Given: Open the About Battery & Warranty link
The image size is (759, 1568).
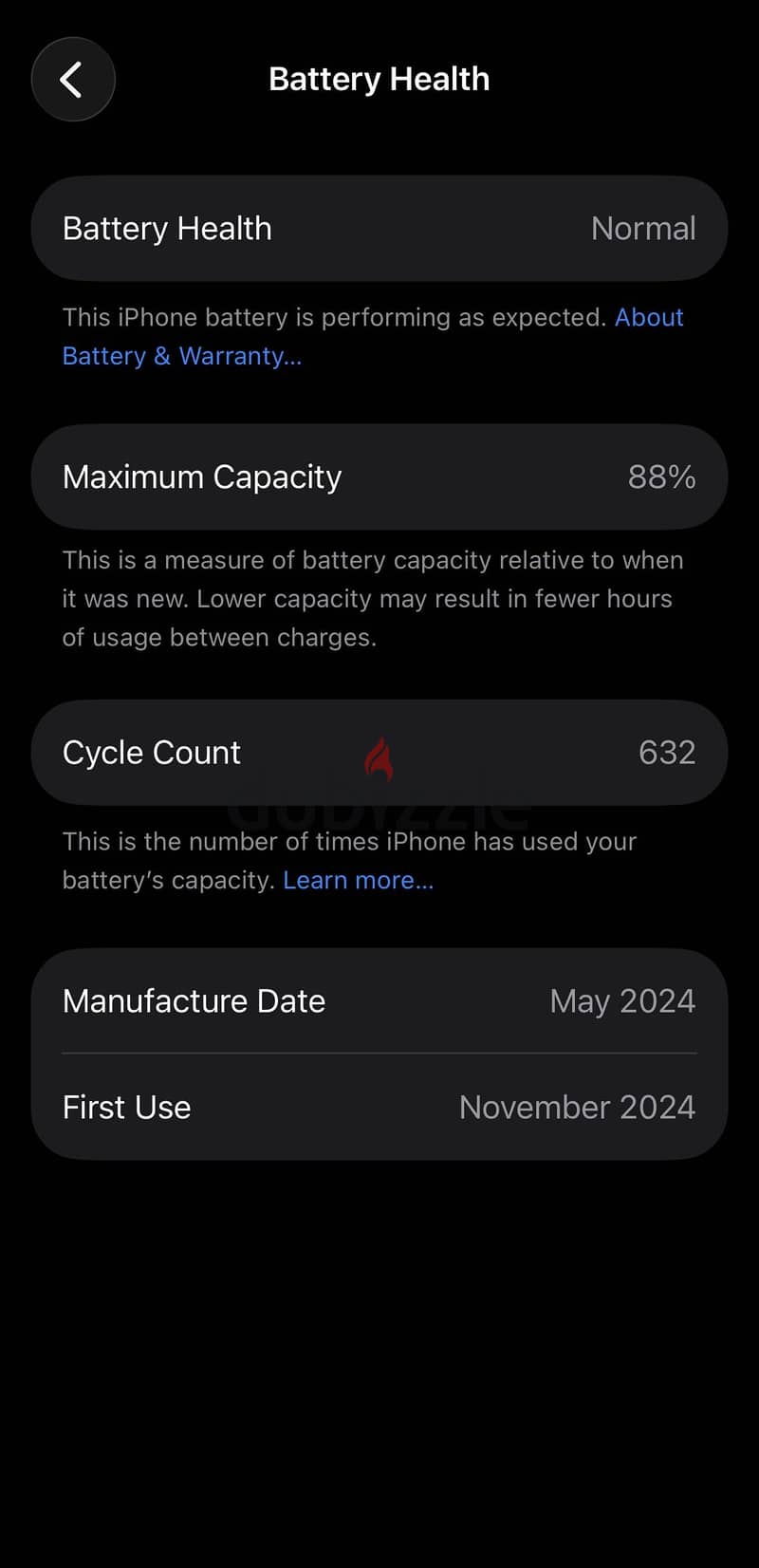Looking at the screenshot, I should click(181, 356).
